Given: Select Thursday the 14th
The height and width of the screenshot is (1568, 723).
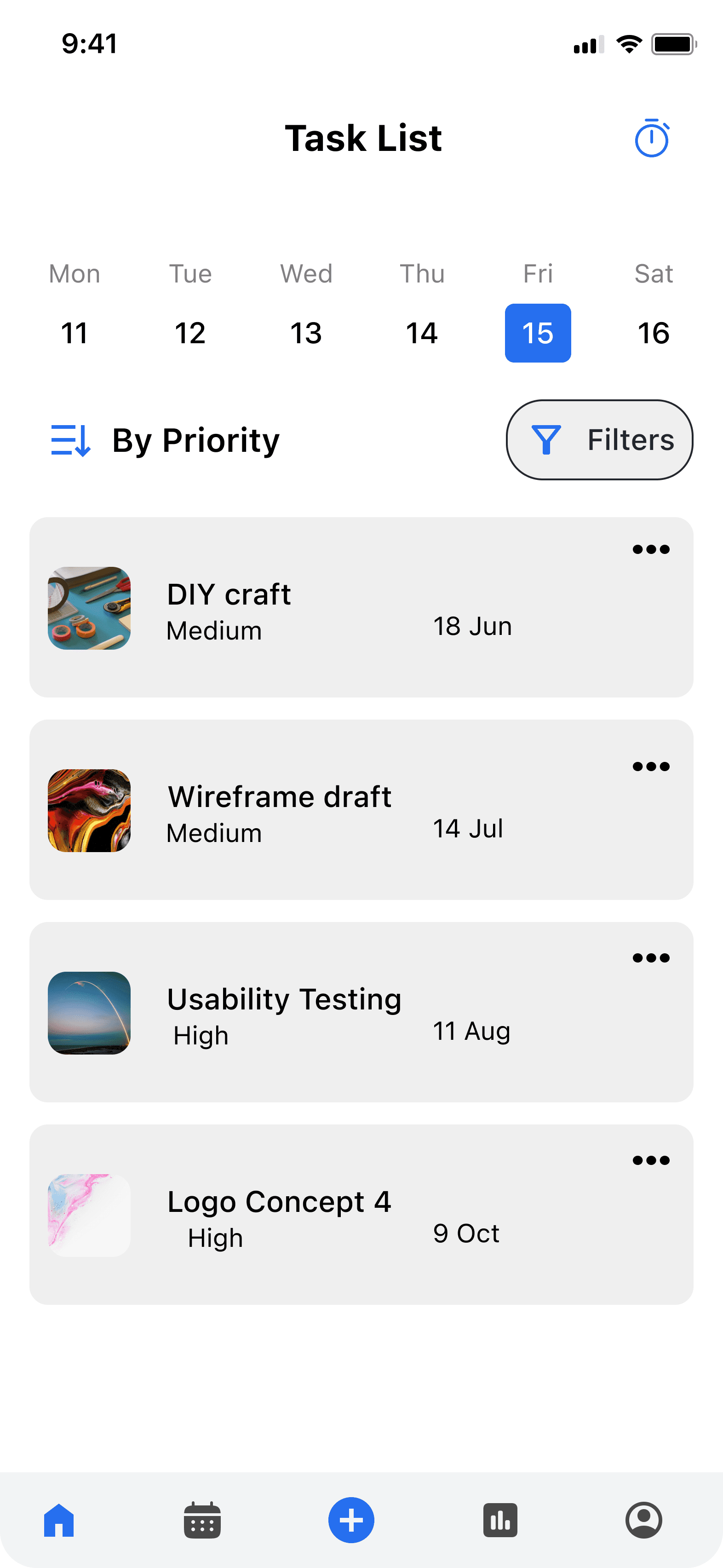Looking at the screenshot, I should coord(422,332).
